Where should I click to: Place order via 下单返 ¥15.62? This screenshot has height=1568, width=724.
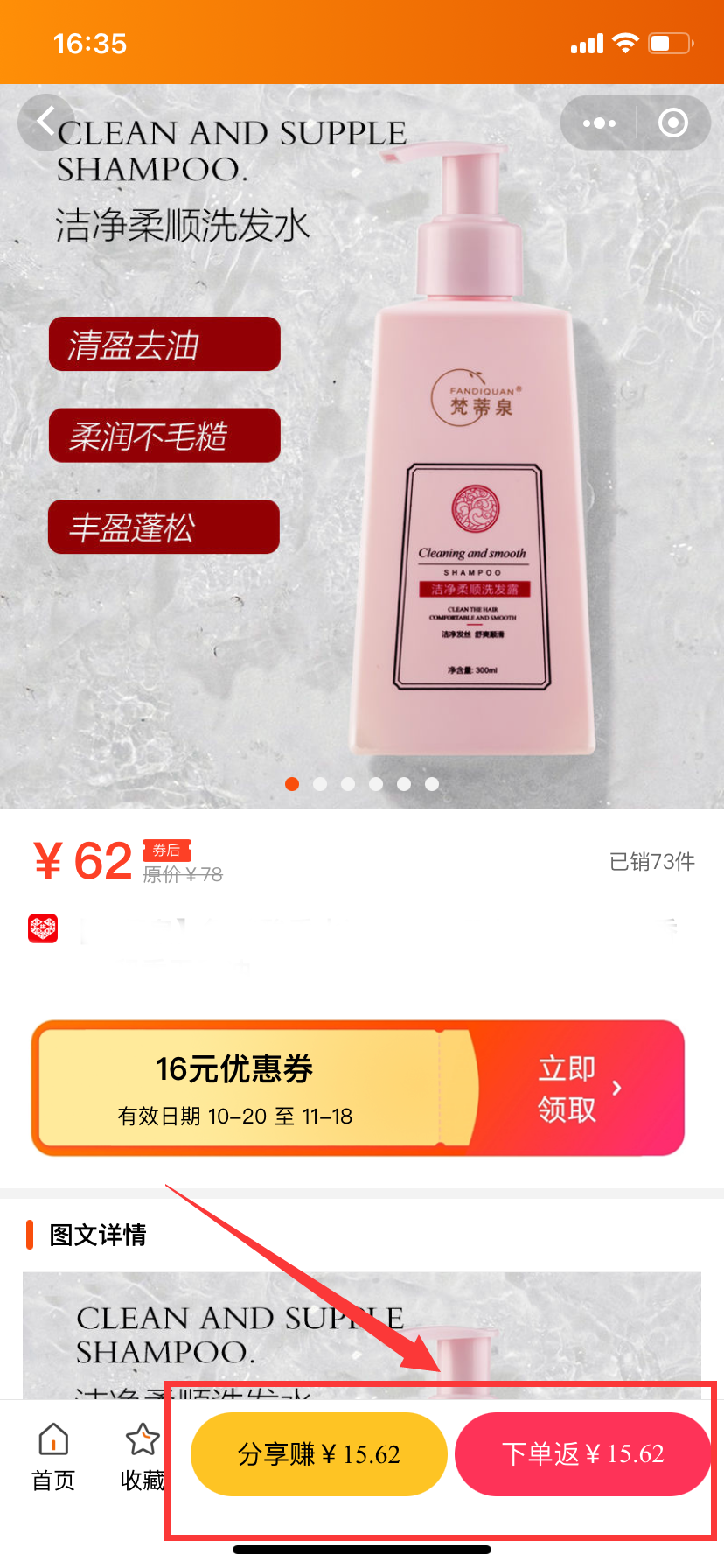coord(583,1454)
